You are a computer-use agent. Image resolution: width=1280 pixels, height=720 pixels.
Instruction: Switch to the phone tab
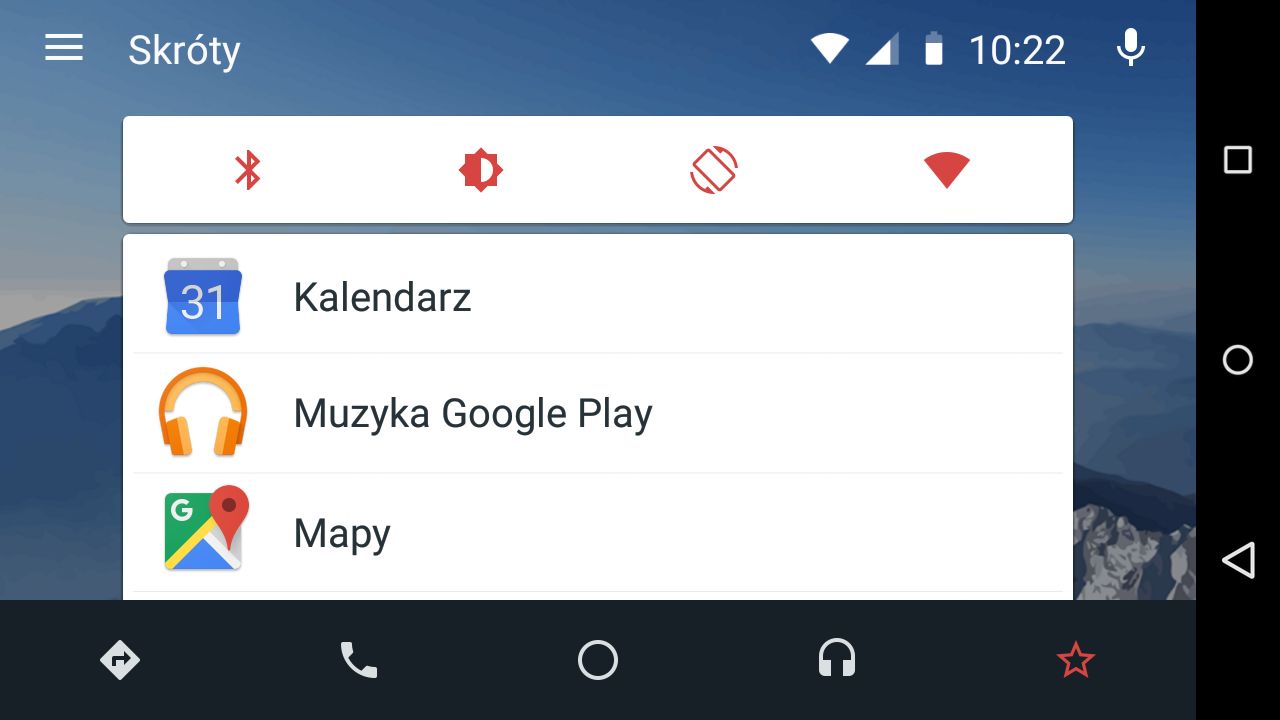tap(359, 660)
